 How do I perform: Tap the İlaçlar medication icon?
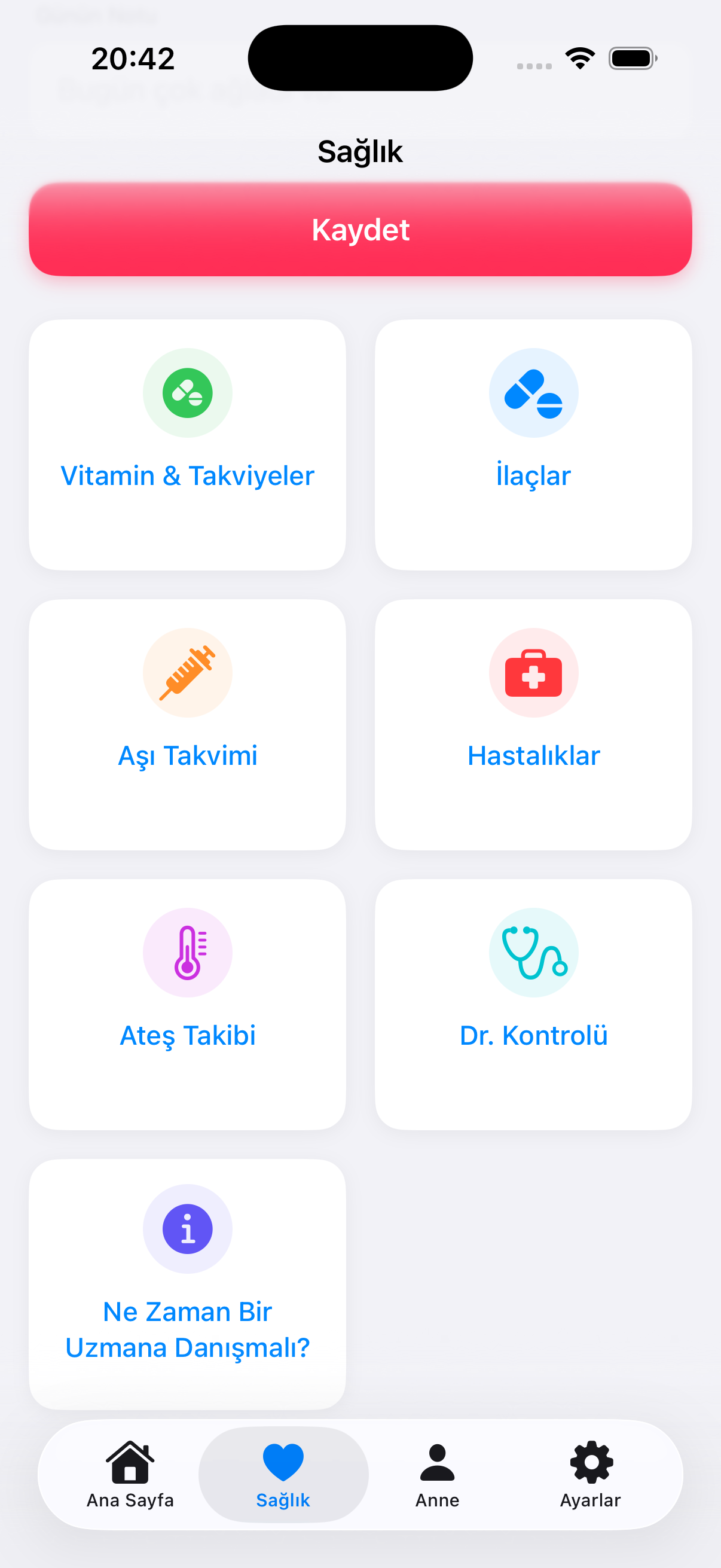click(x=533, y=393)
